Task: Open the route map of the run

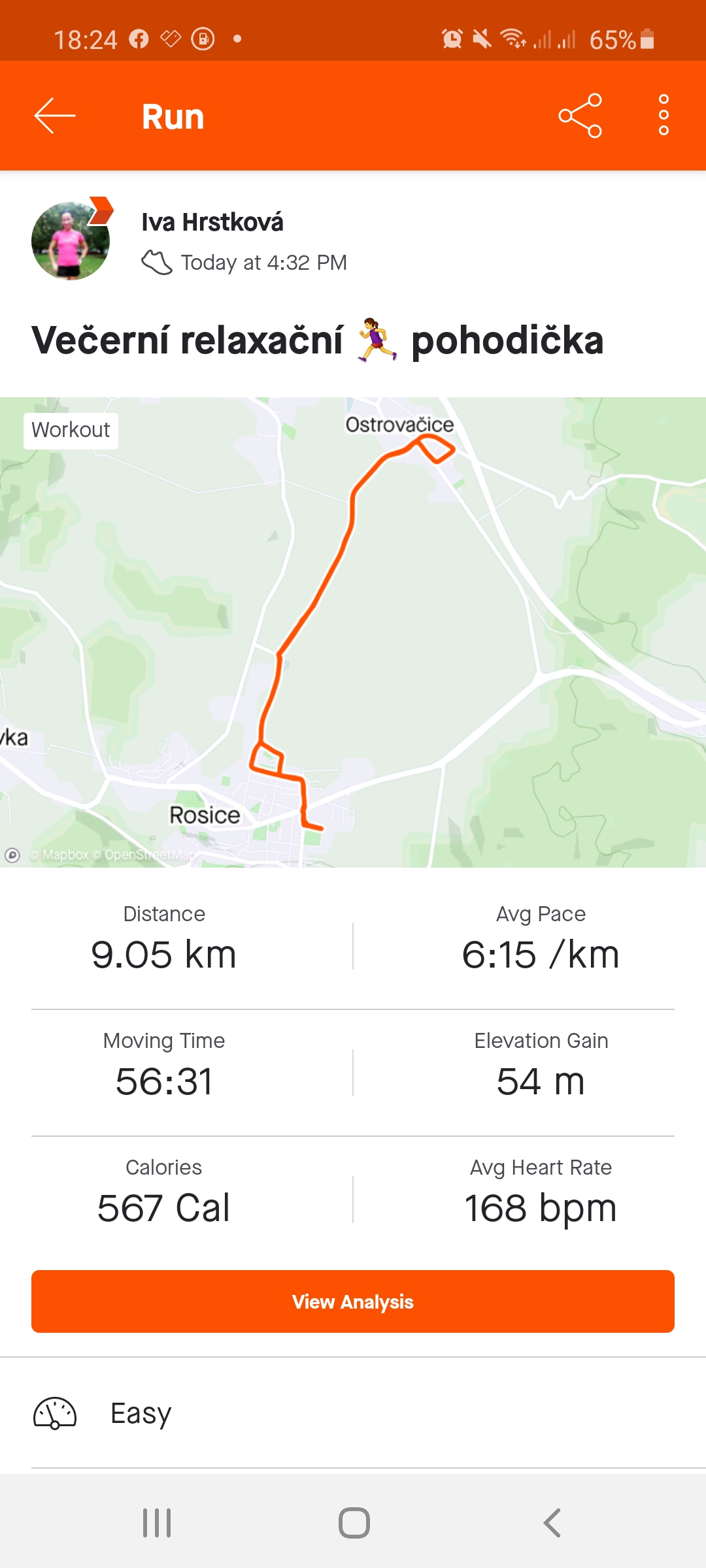Action: (x=353, y=632)
